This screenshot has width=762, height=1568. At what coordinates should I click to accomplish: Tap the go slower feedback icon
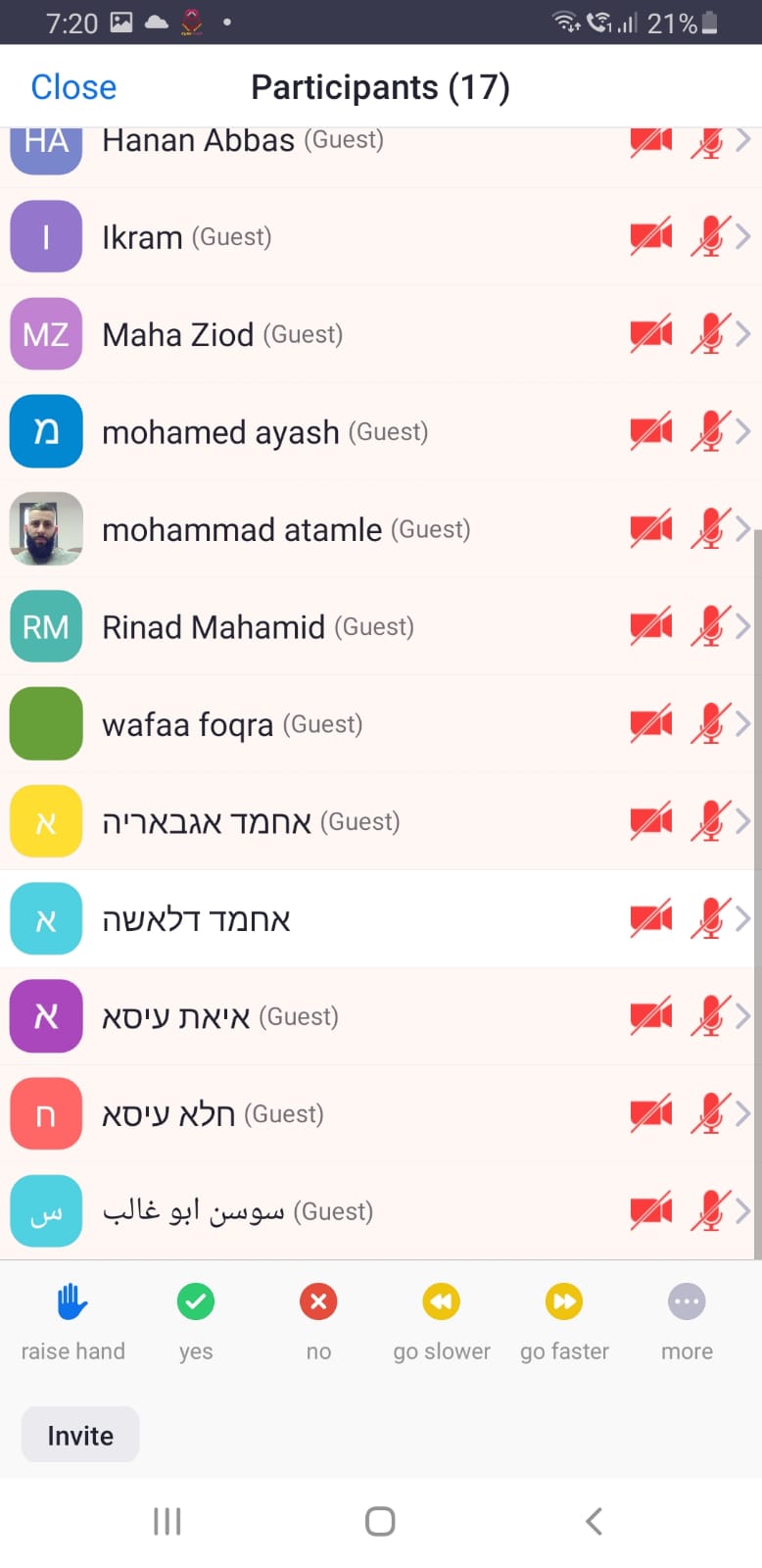tap(442, 1302)
